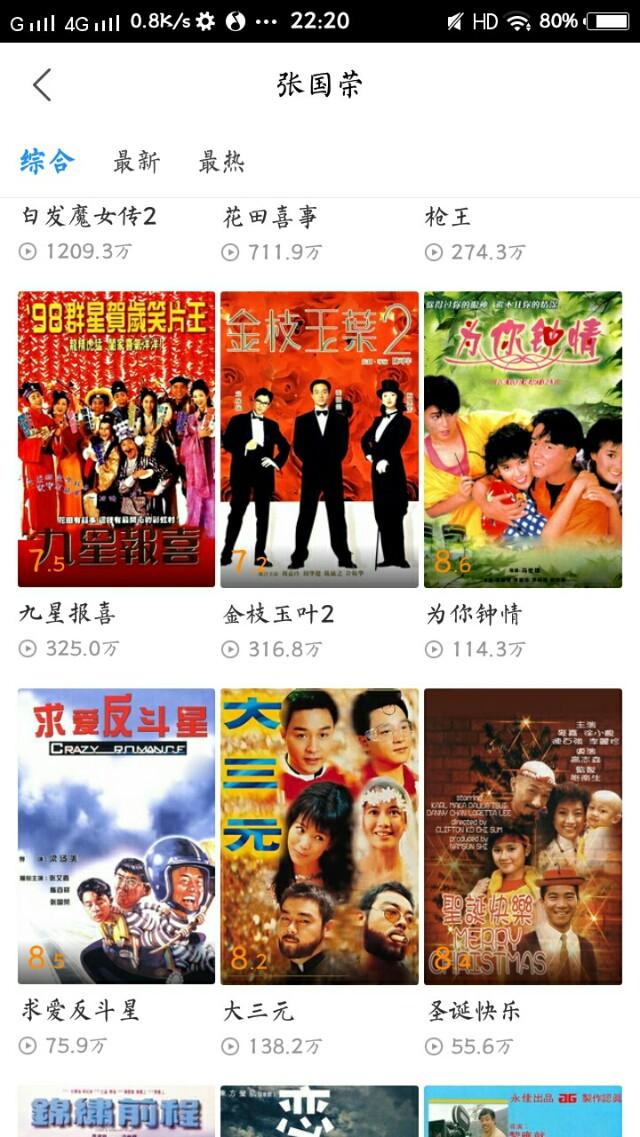Open the 白发魔女传2 entry
640x1137 pixels.
(x=89, y=217)
